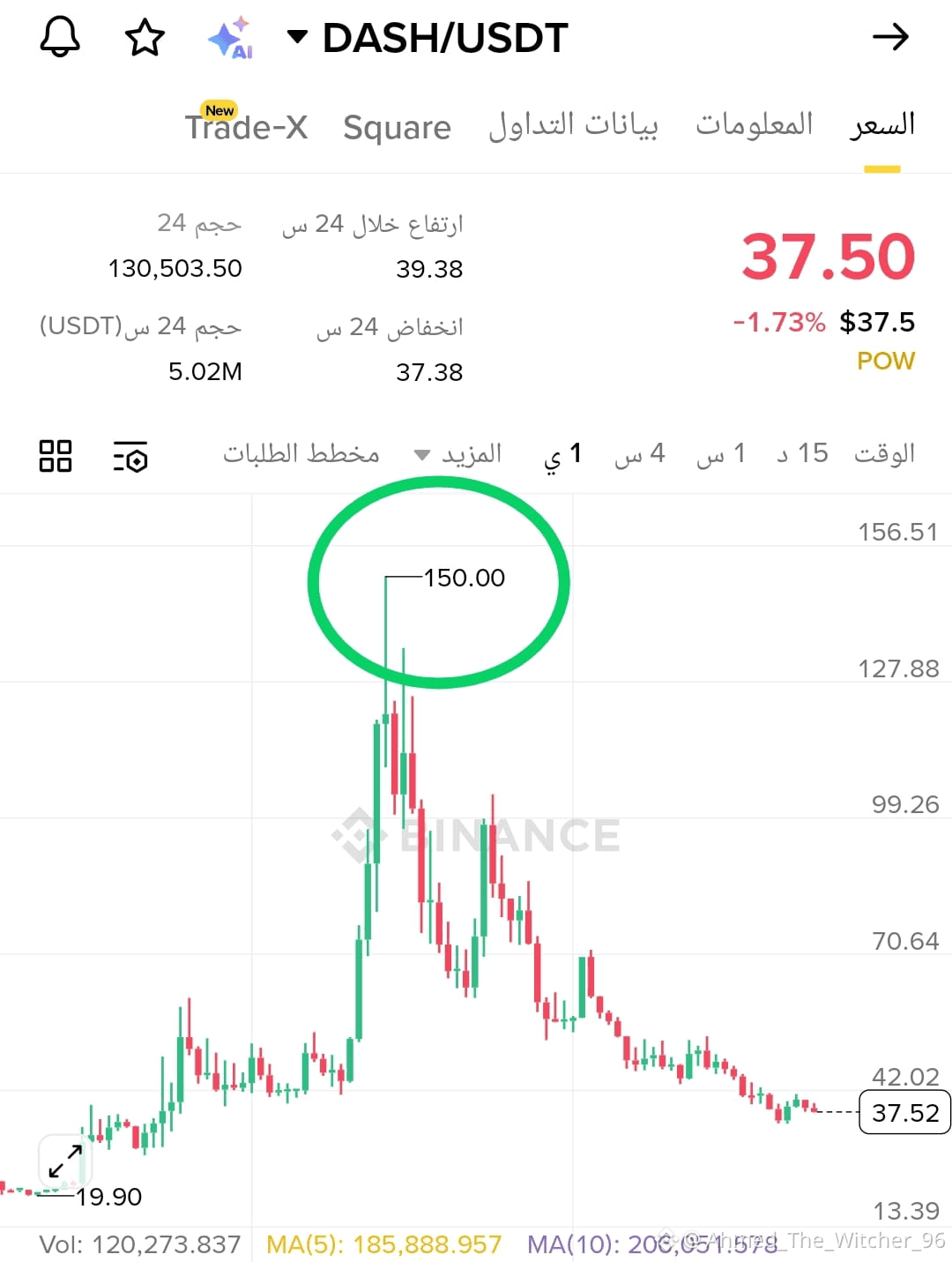
Task: Open the AI assistant icon
Action: [230, 39]
